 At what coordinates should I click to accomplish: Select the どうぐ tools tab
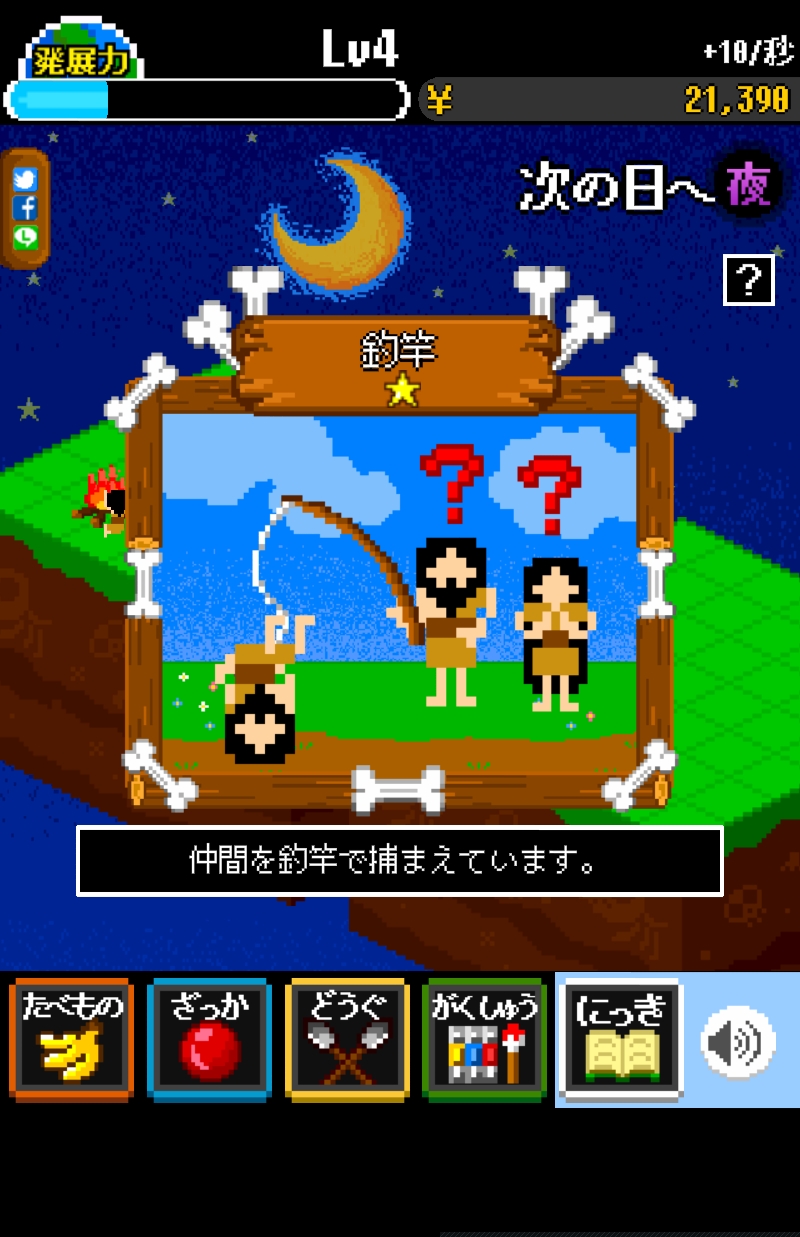[x=346, y=1040]
